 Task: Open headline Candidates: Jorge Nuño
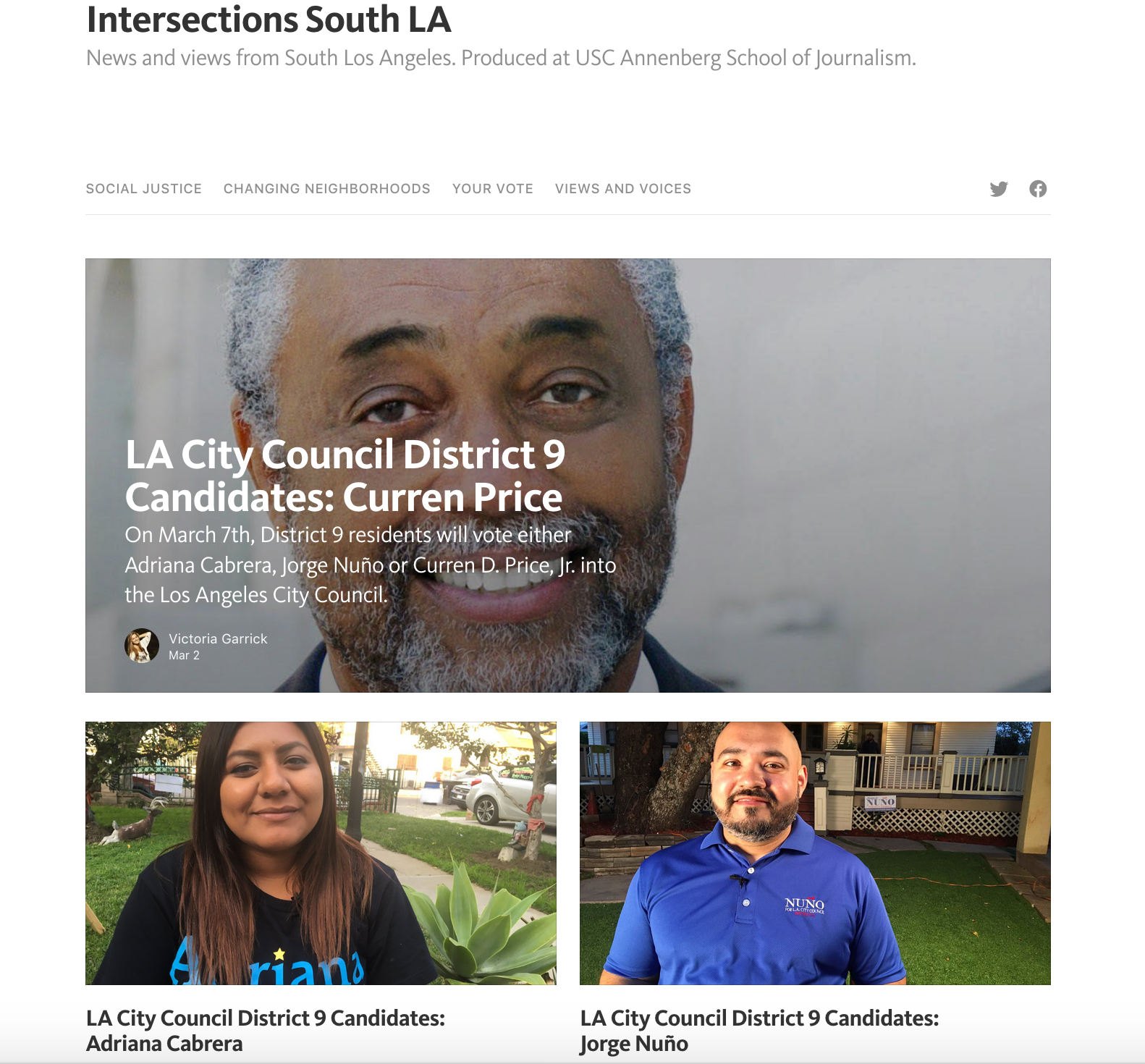(759, 1030)
